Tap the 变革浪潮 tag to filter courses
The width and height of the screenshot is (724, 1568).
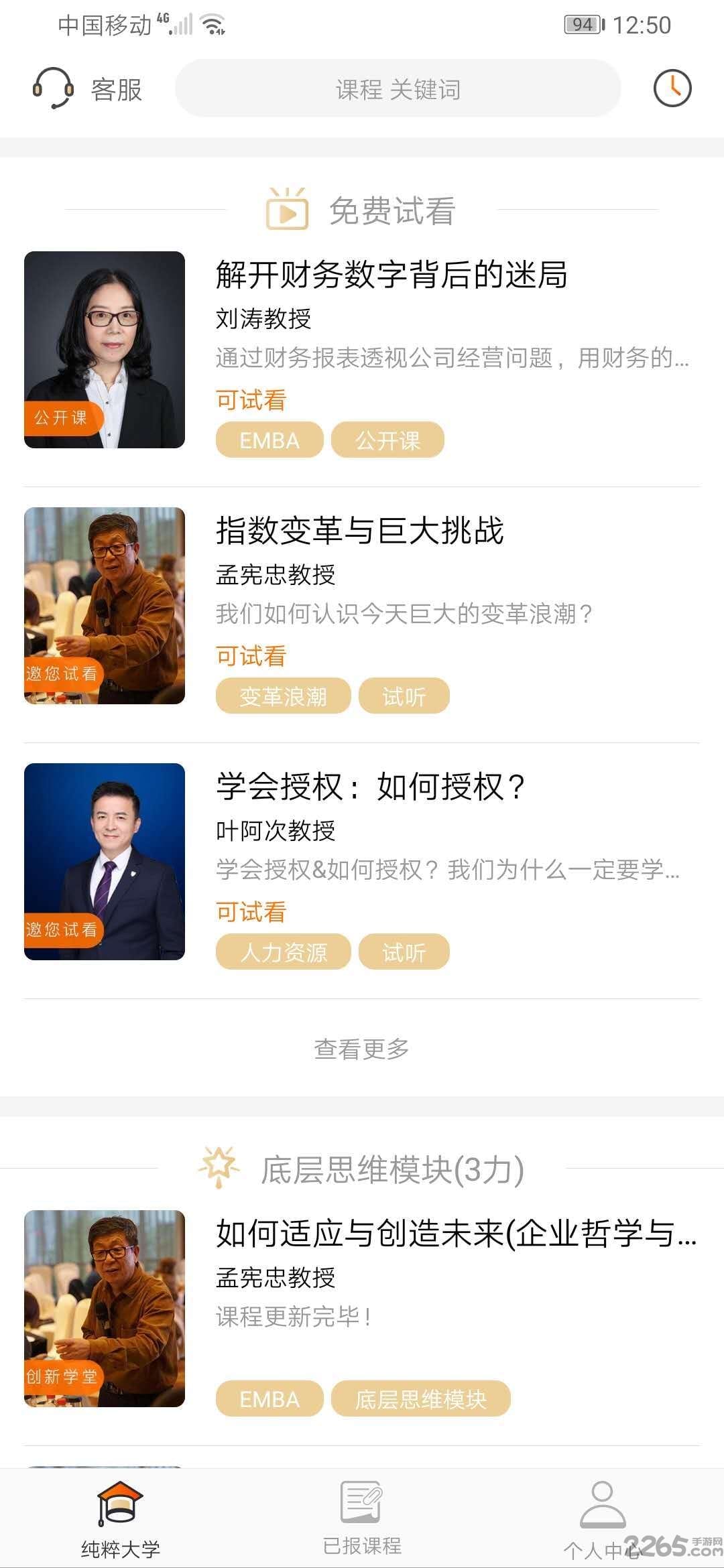pos(282,697)
